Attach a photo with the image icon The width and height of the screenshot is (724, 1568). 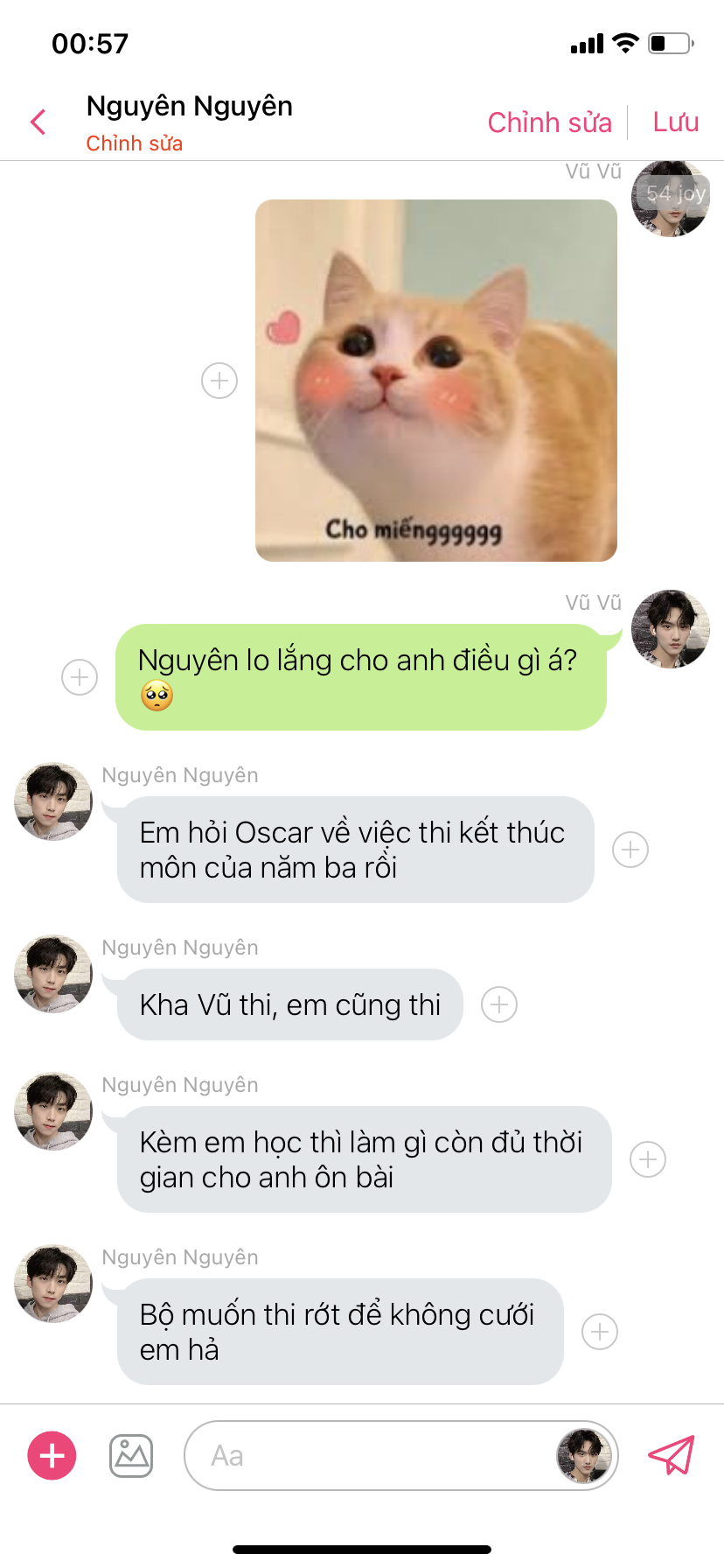pyautogui.click(x=131, y=1456)
